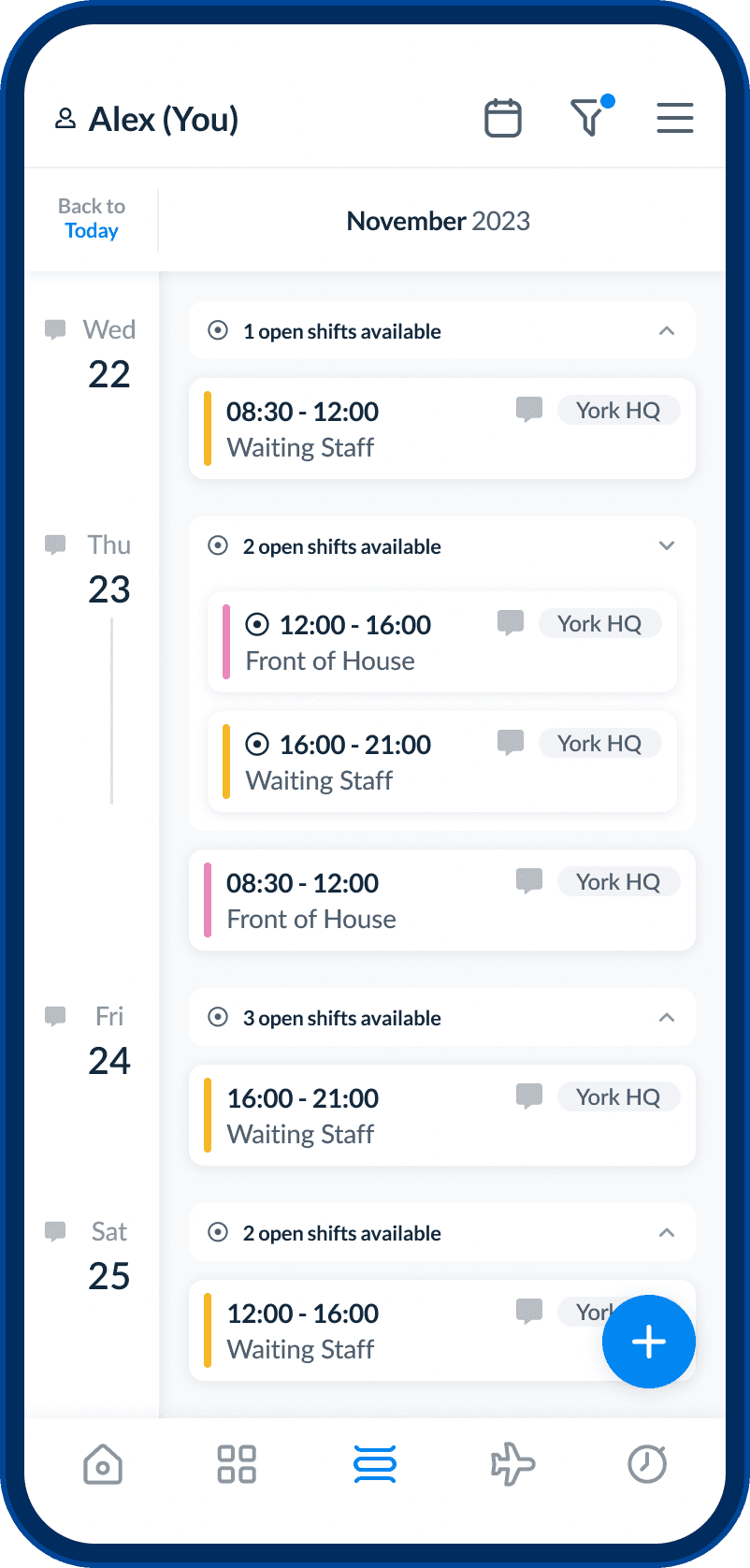Switch to the dashboard grid tab
This screenshot has width=750, height=1568.
[x=237, y=1464]
